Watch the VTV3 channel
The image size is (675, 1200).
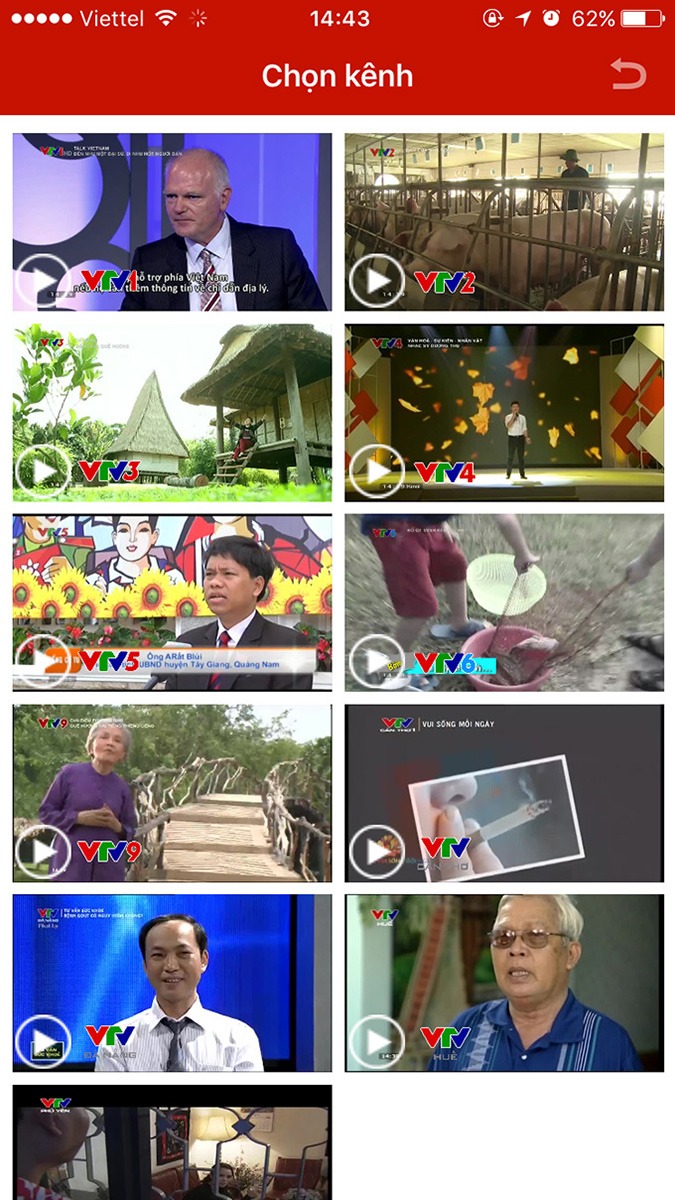172,412
